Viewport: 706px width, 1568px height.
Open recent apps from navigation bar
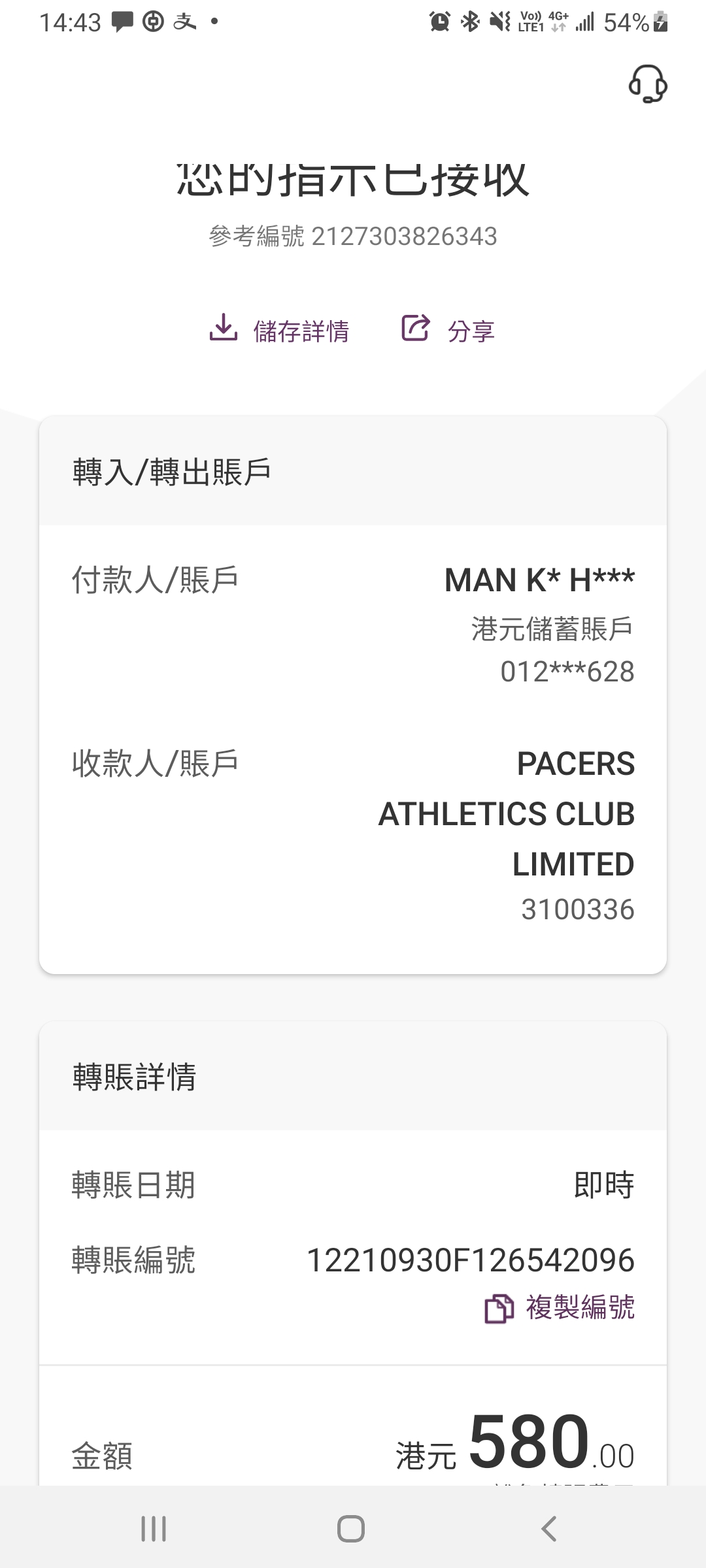pyautogui.click(x=154, y=1529)
